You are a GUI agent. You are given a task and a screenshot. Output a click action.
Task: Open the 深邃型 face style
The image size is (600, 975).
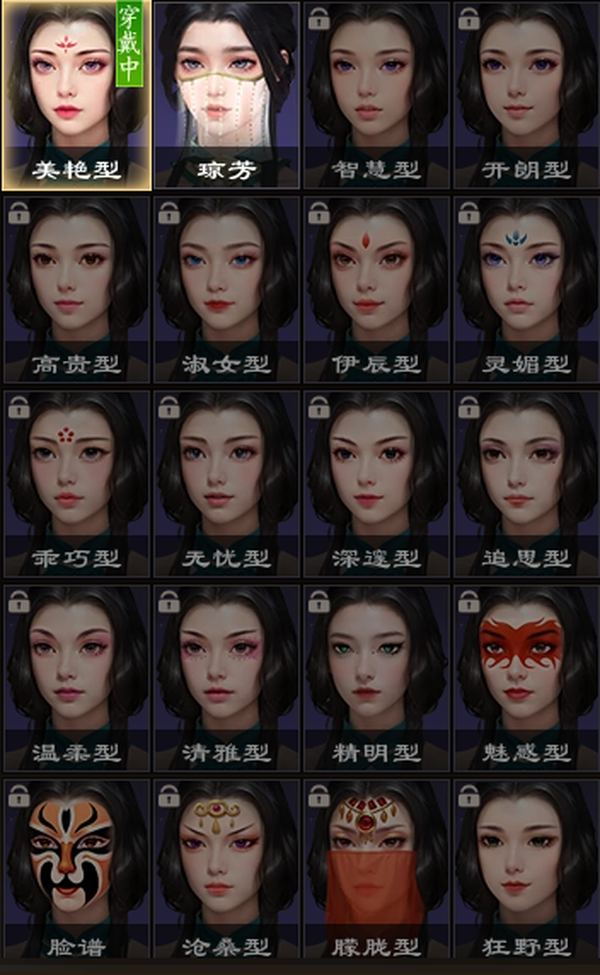[376, 484]
